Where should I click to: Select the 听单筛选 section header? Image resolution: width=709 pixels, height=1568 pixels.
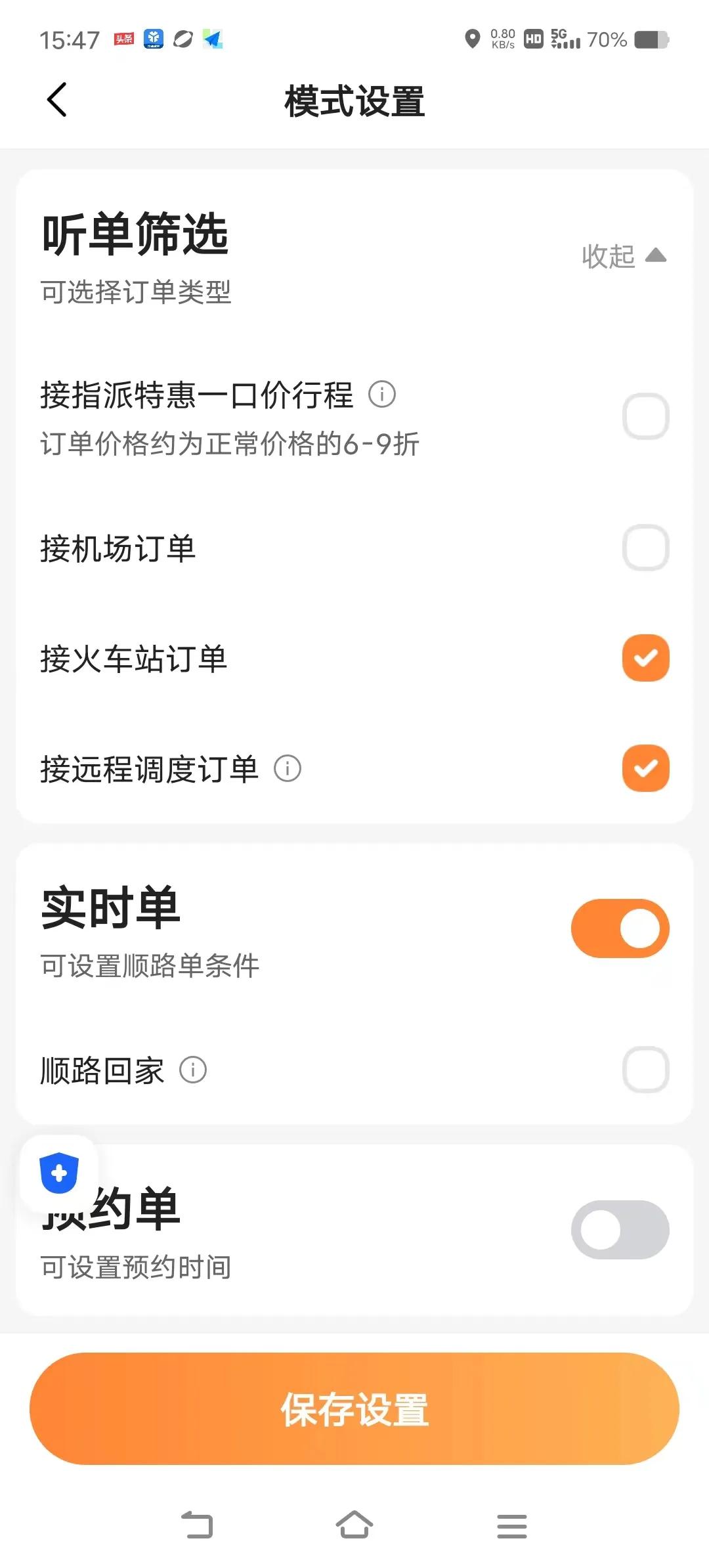[135, 236]
